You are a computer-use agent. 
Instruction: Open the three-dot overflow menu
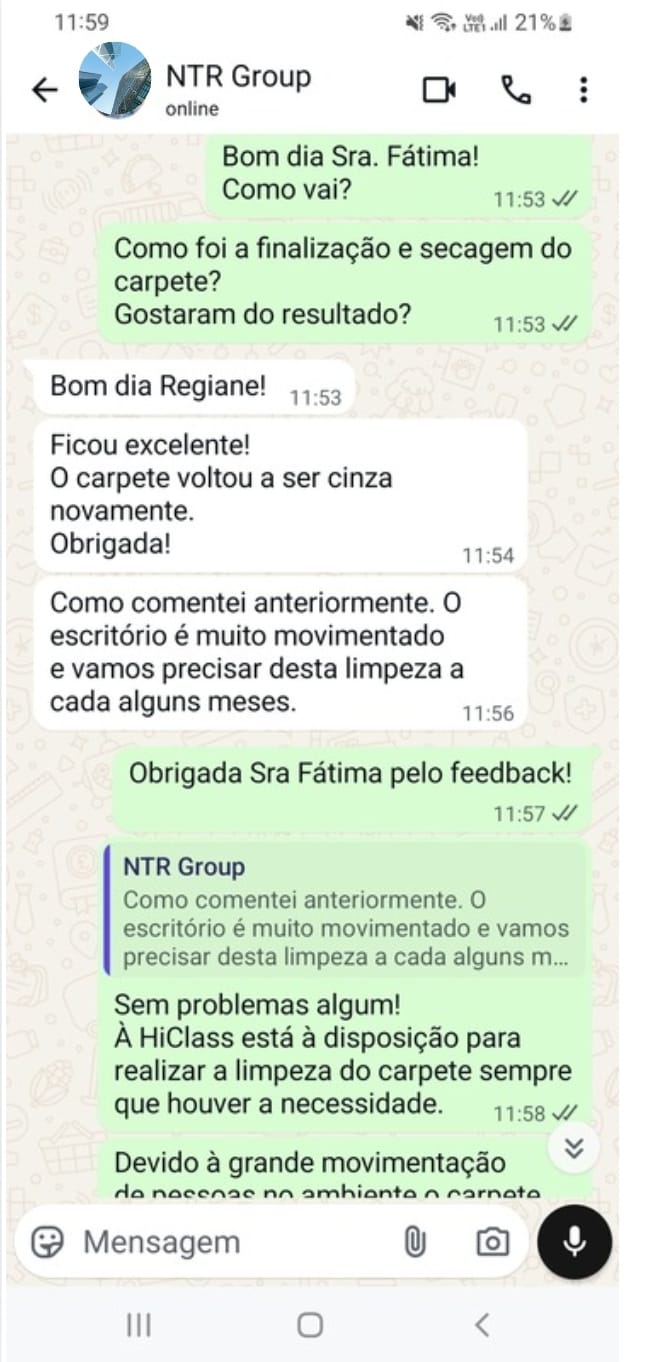pyautogui.click(x=583, y=90)
